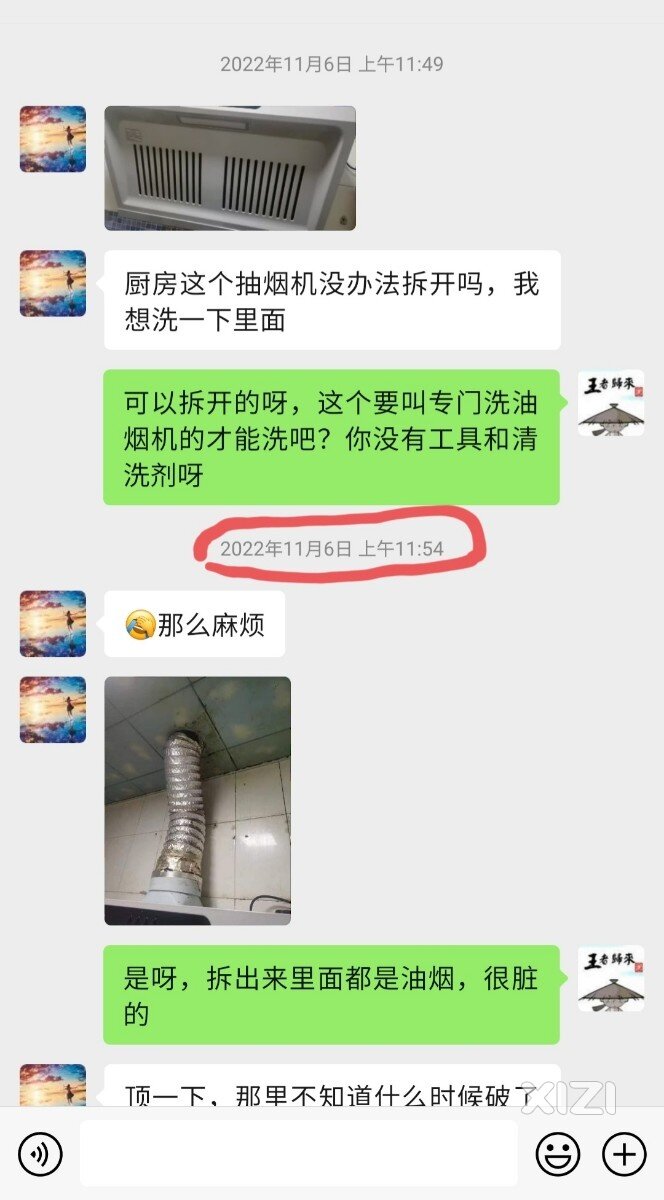
Task: Switch to voice message input
Action: point(40,1155)
